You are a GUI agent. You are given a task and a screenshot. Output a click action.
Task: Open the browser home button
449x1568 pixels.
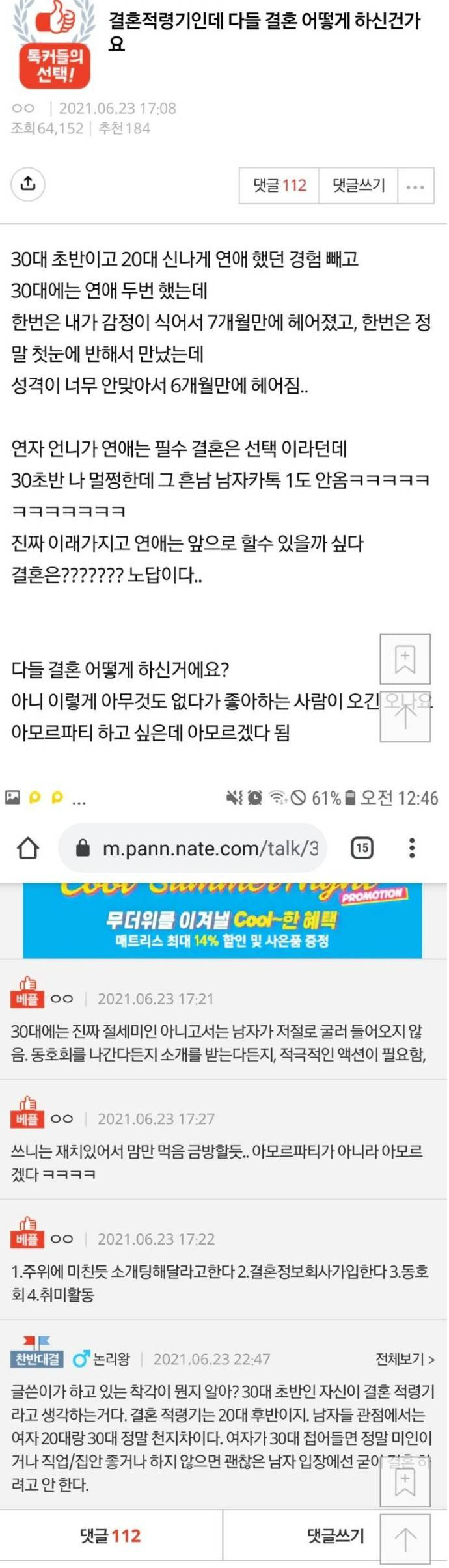tap(28, 848)
